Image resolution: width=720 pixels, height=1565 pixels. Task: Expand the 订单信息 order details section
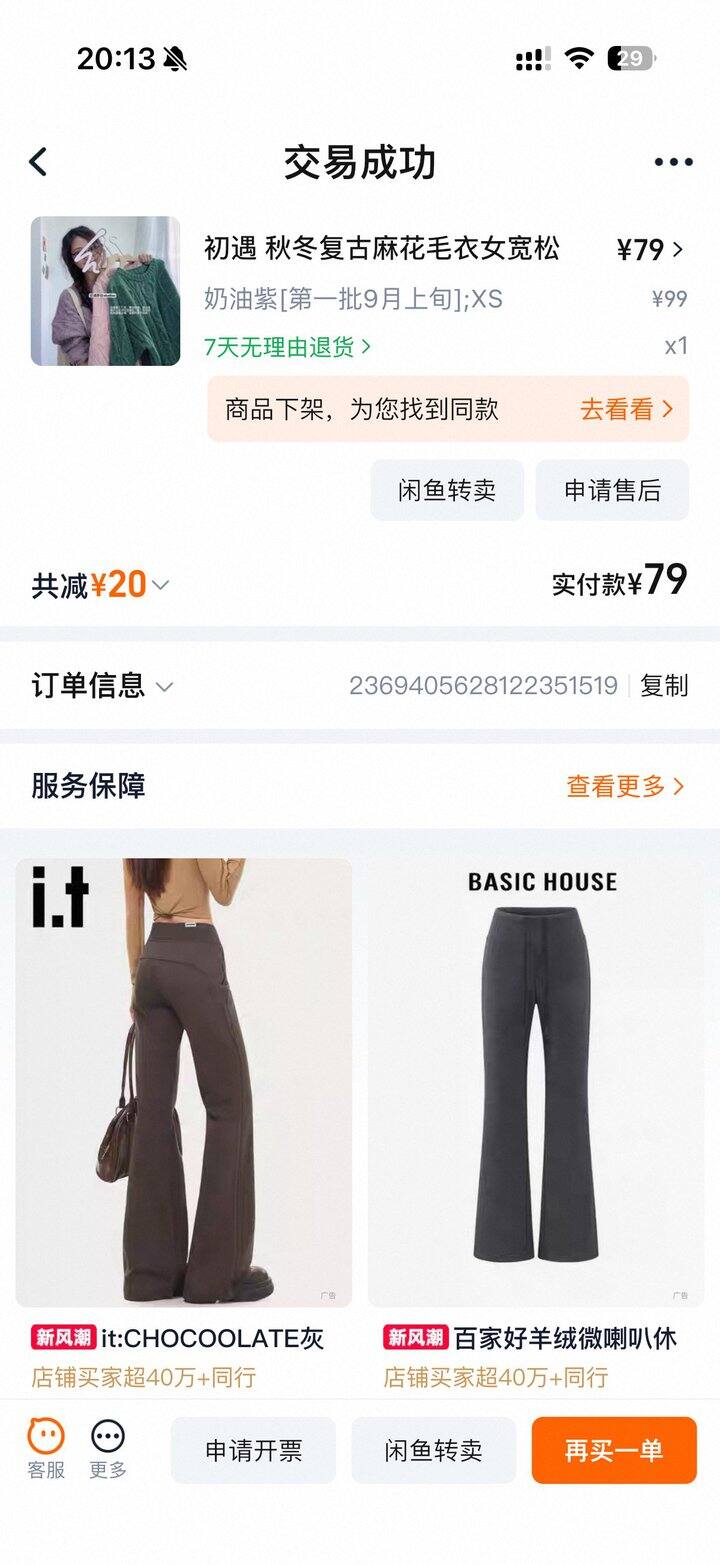[x=100, y=687]
